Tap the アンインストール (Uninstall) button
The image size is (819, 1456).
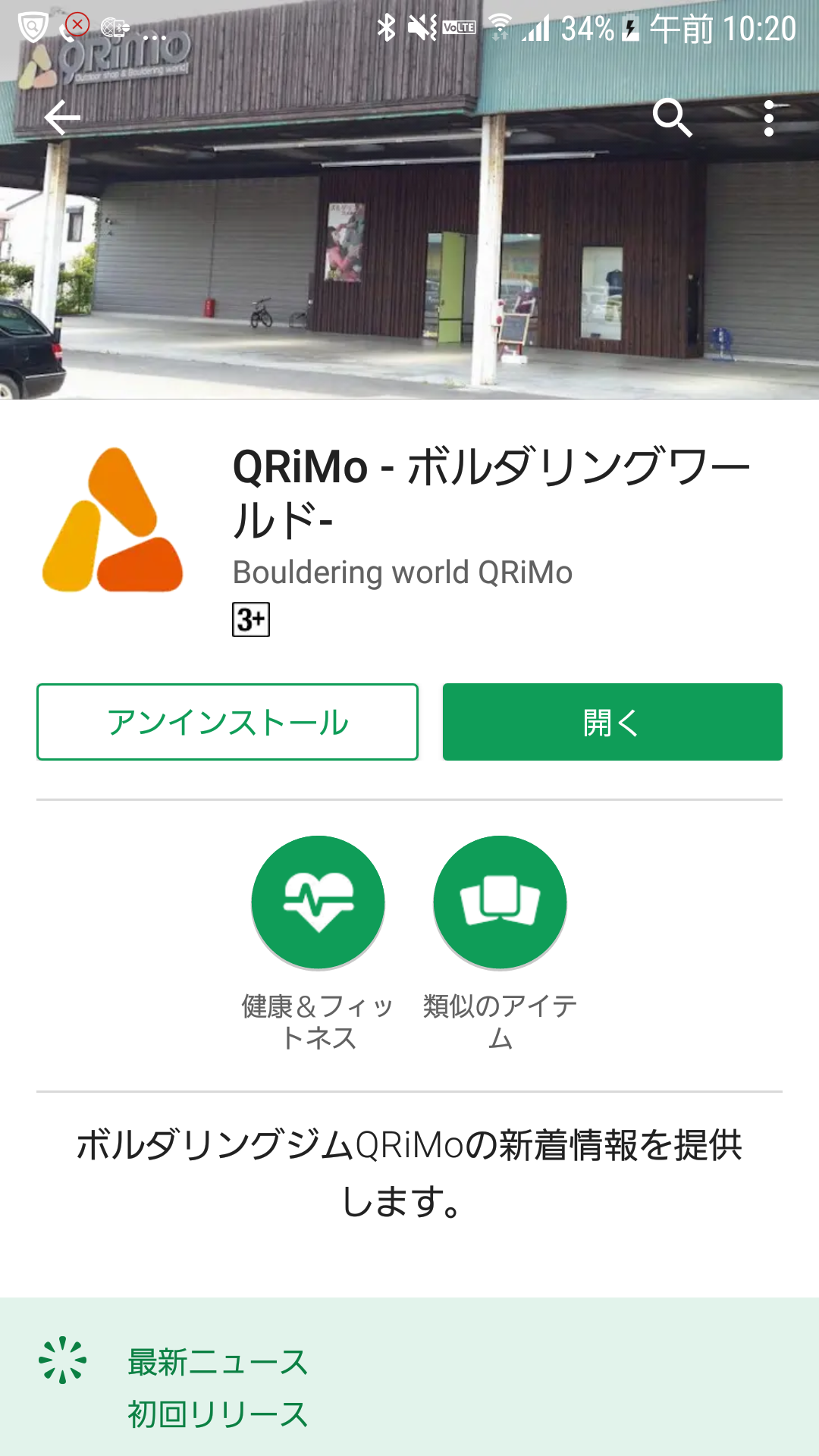click(x=227, y=722)
